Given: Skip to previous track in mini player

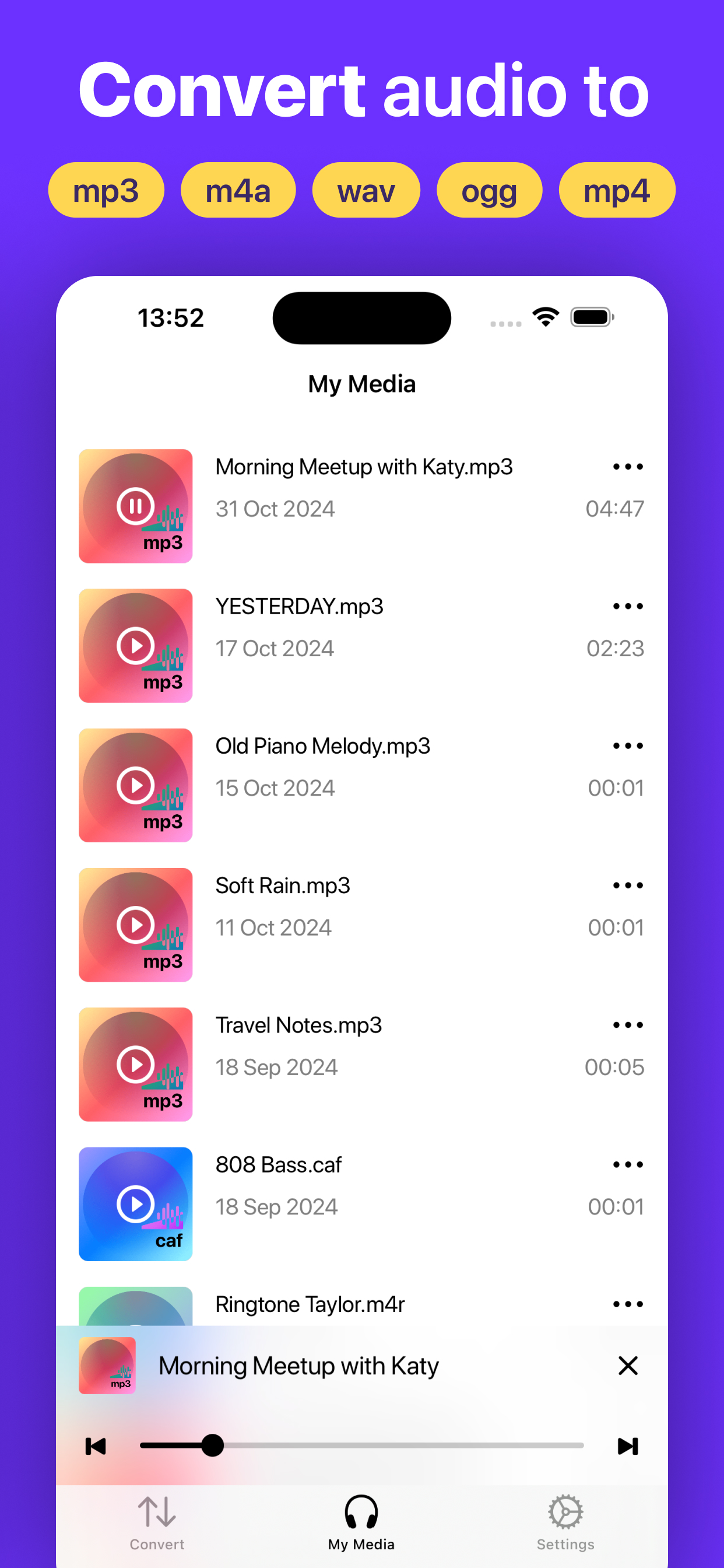Looking at the screenshot, I should click(x=95, y=1445).
